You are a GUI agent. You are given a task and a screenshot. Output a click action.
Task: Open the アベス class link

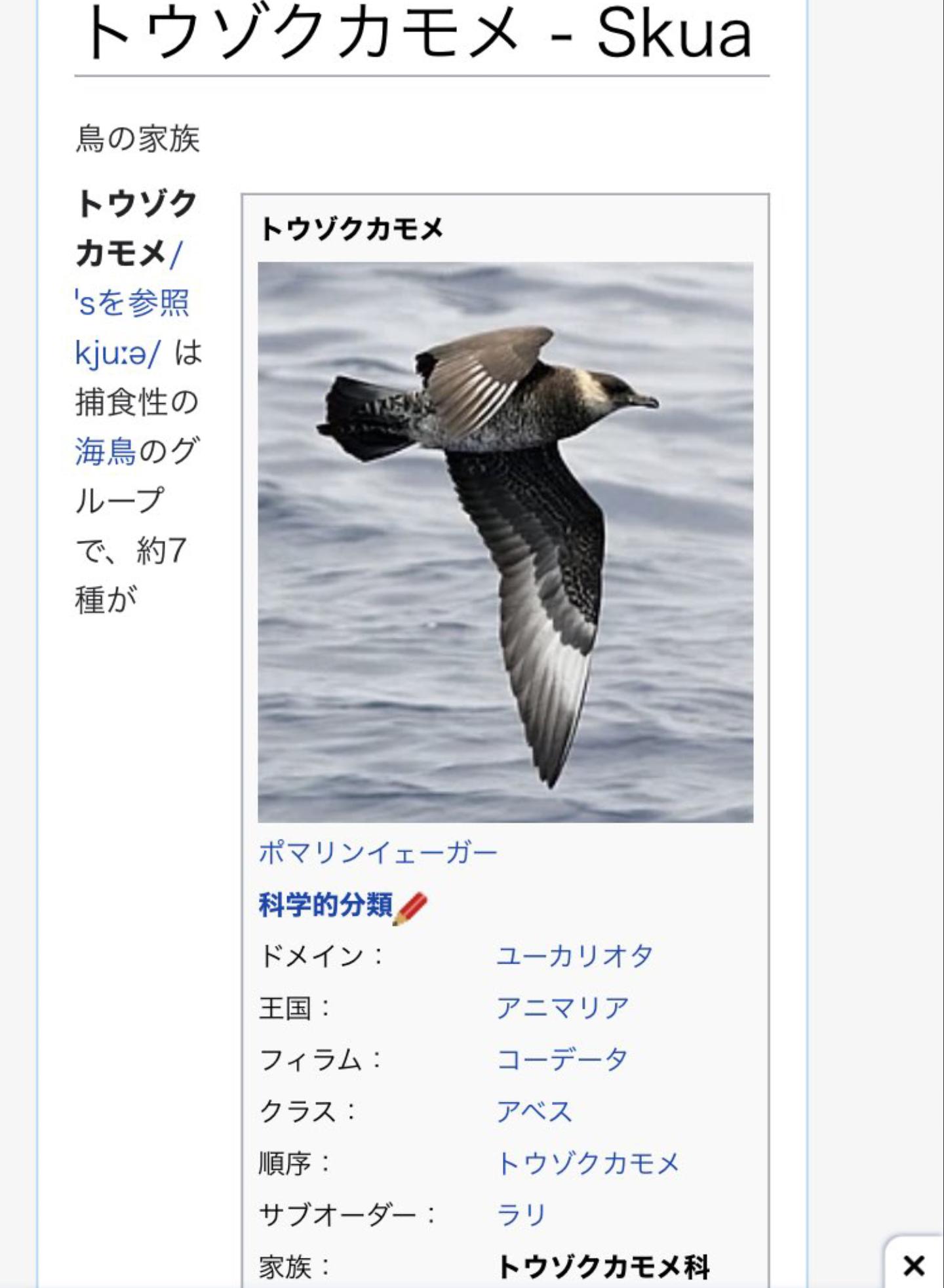(x=534, y=1111)
